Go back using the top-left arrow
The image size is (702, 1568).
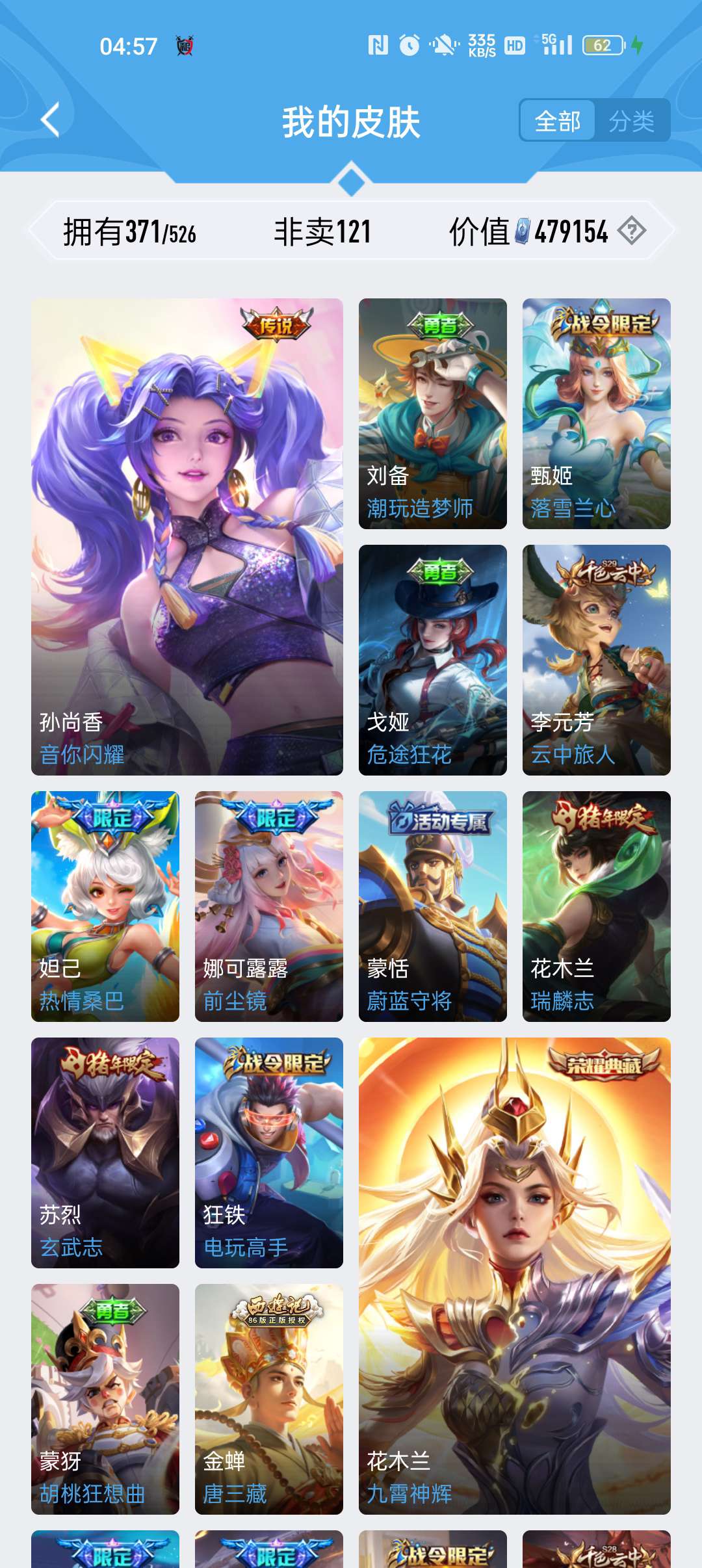point(50,120)
